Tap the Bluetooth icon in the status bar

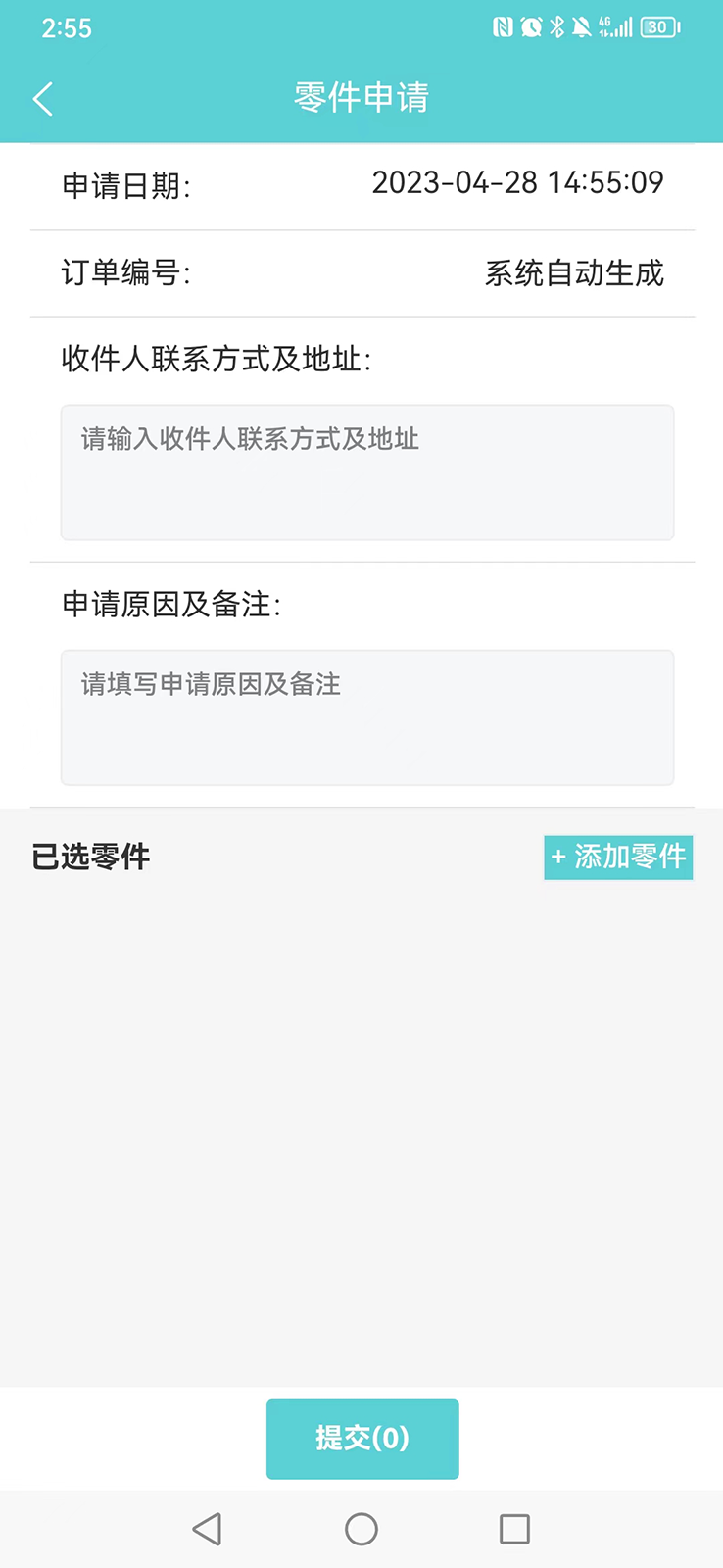pyautogui.click(x=555, y=27)
